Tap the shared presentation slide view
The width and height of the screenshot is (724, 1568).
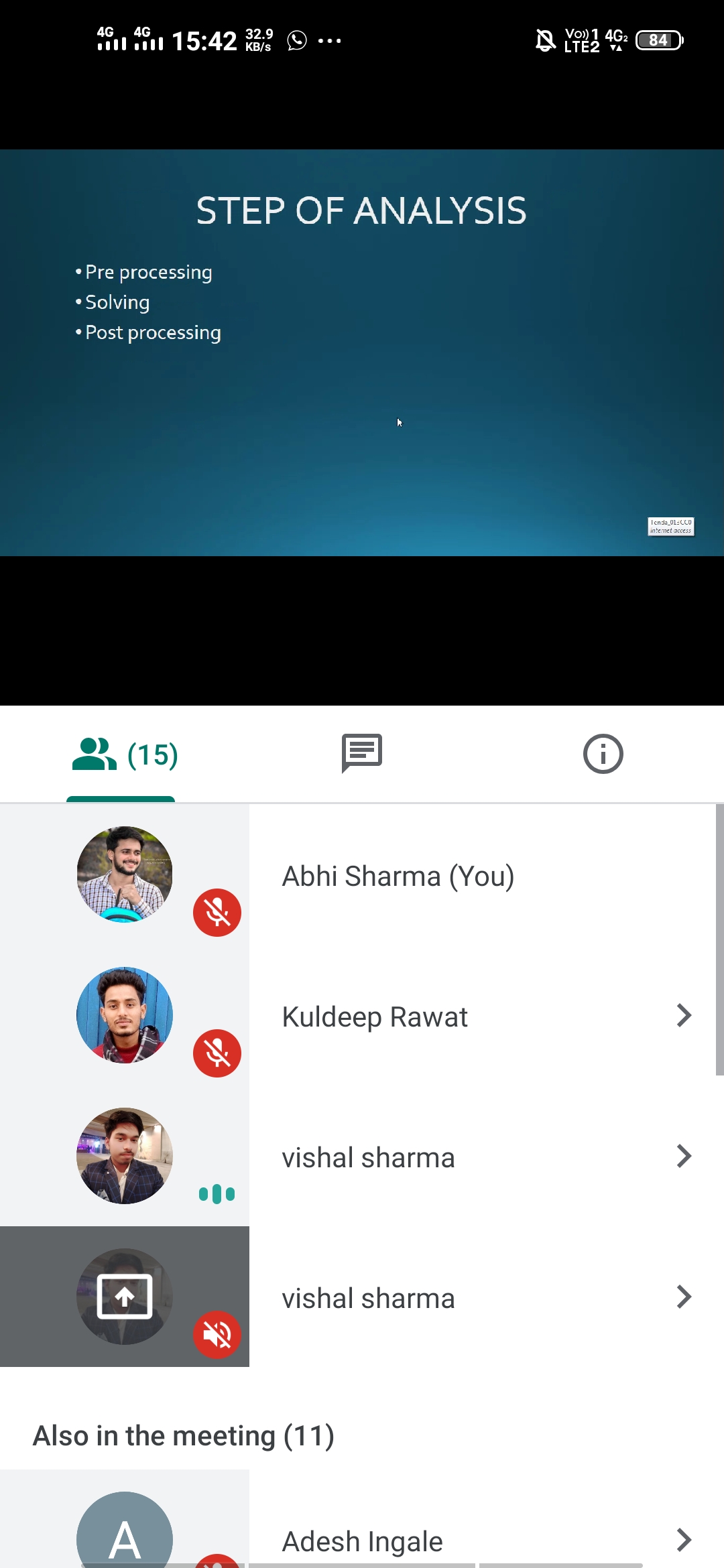[362, 352]
